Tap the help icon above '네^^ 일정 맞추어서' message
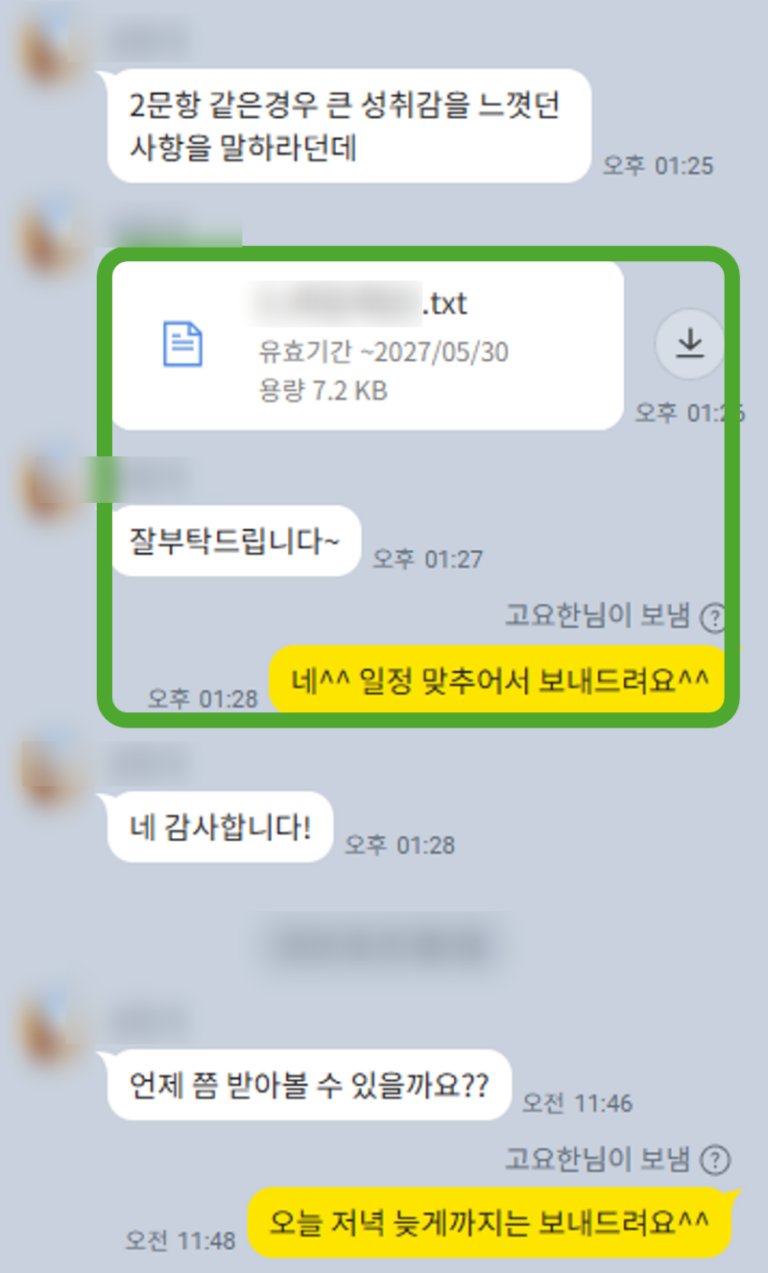 712,618
